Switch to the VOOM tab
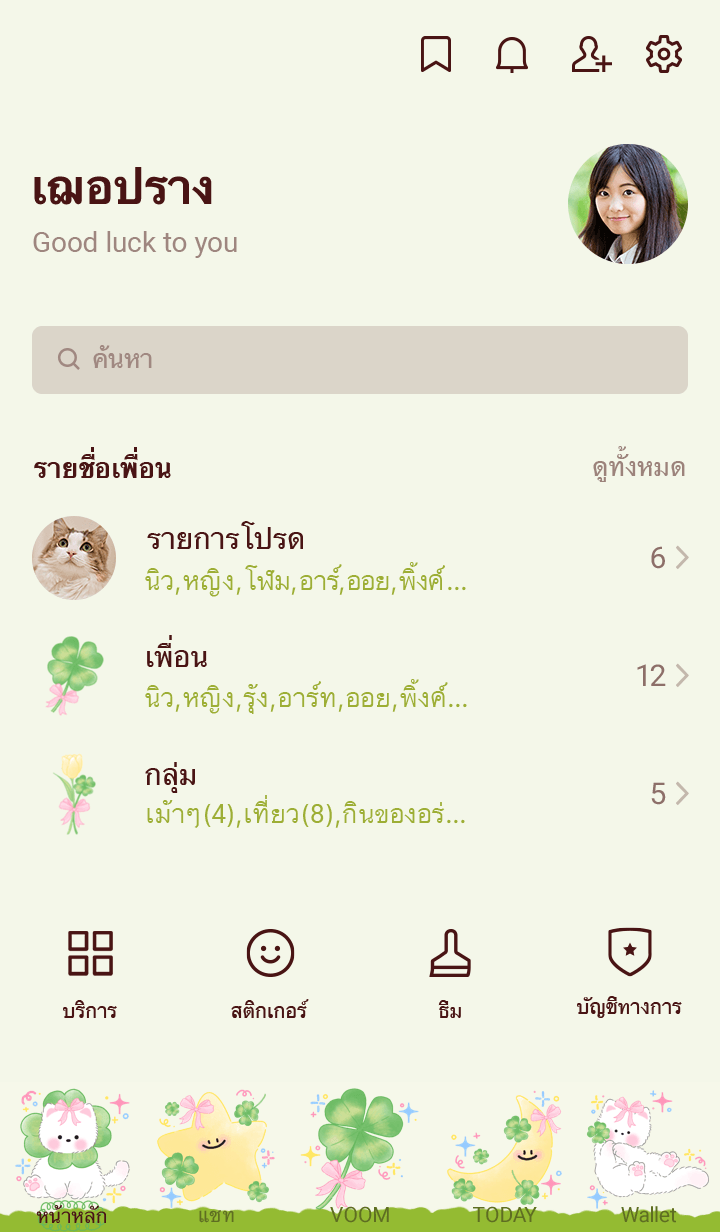Viewport: 720px width, 1232px height. (x=360, y=1160)
